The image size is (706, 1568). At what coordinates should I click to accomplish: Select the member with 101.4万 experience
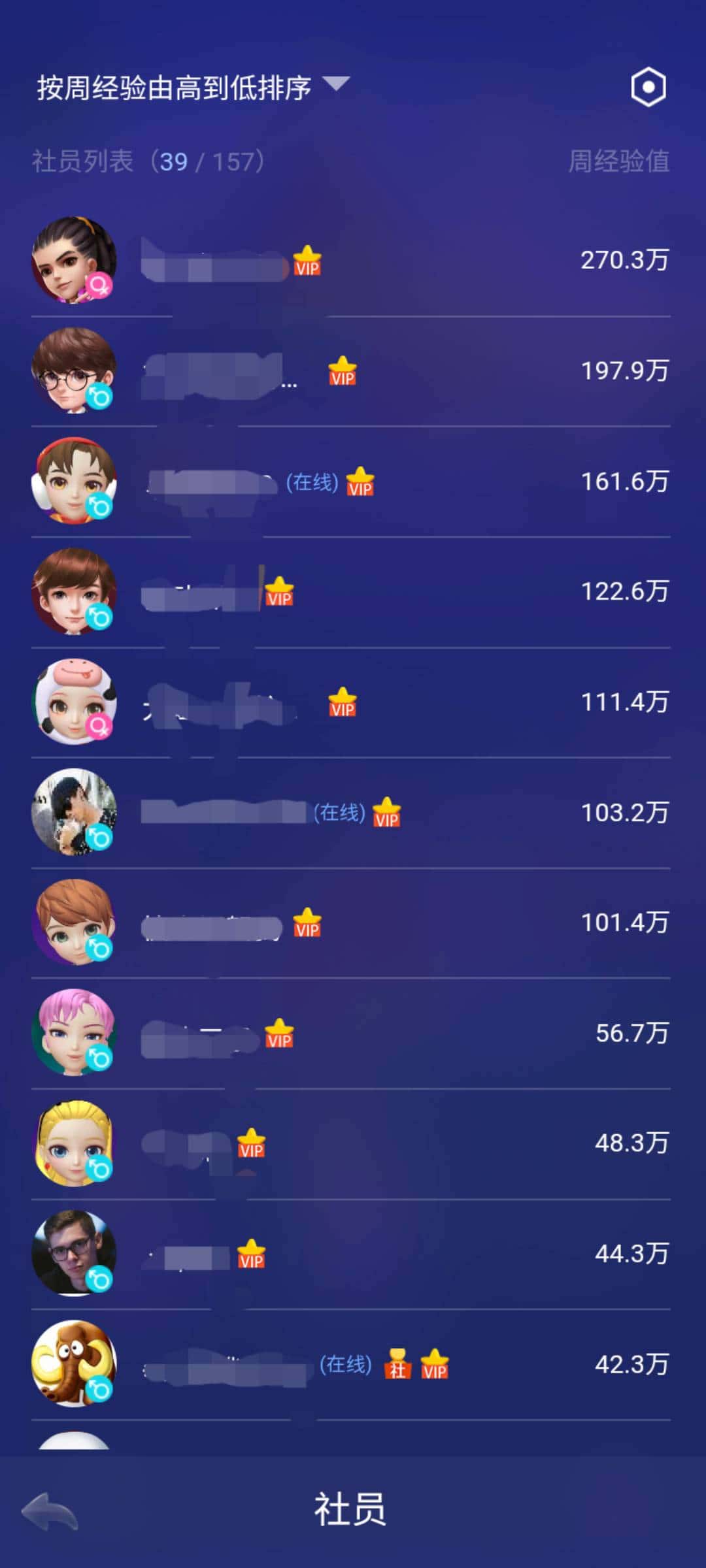pyautogui.click(x=350, y=923)
